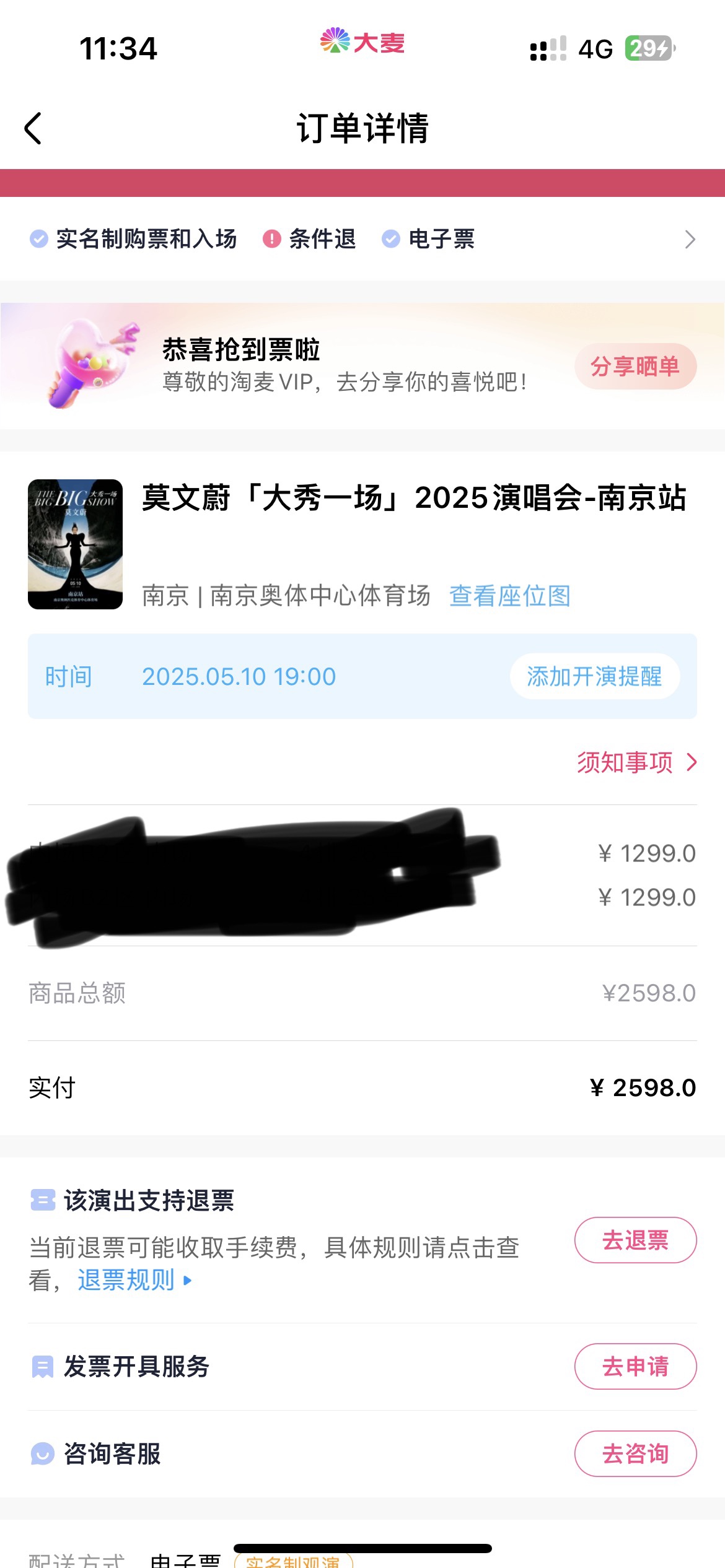Tap 去退票 to refund the ticket
This screenshot has width=725, height=1568.
(635, 1240)
